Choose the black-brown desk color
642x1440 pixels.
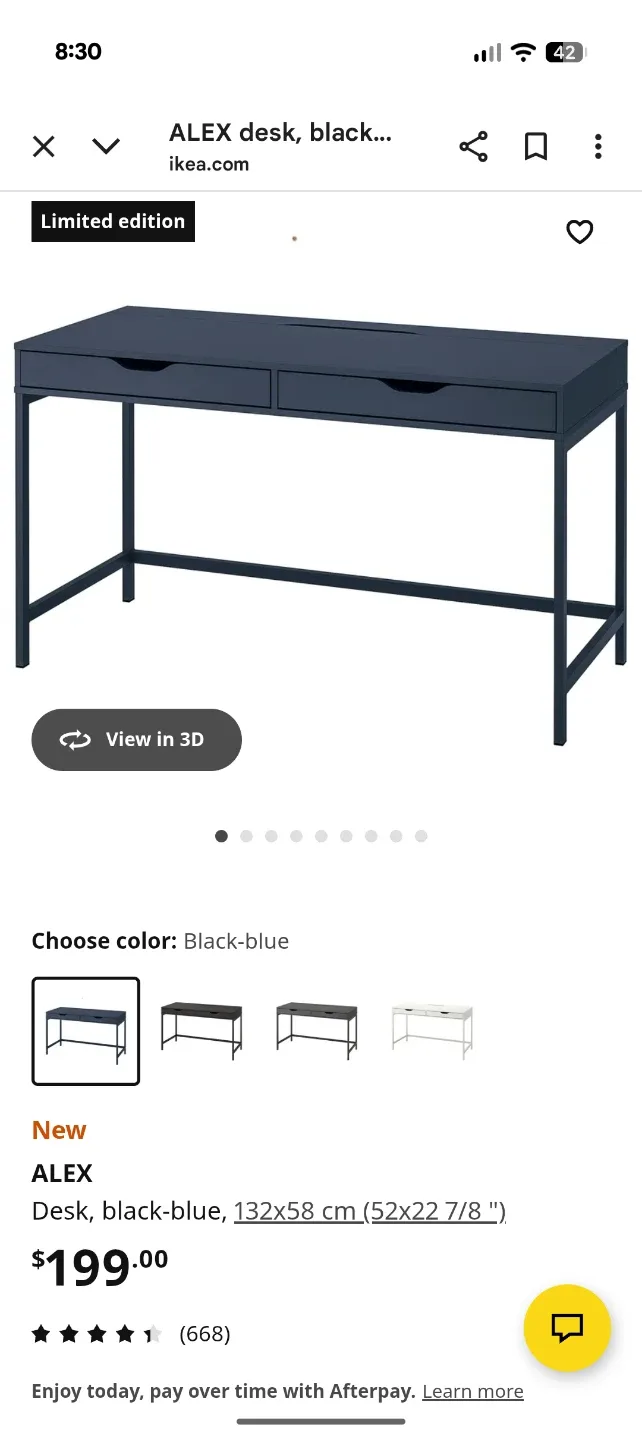[x=201, y=1031]
